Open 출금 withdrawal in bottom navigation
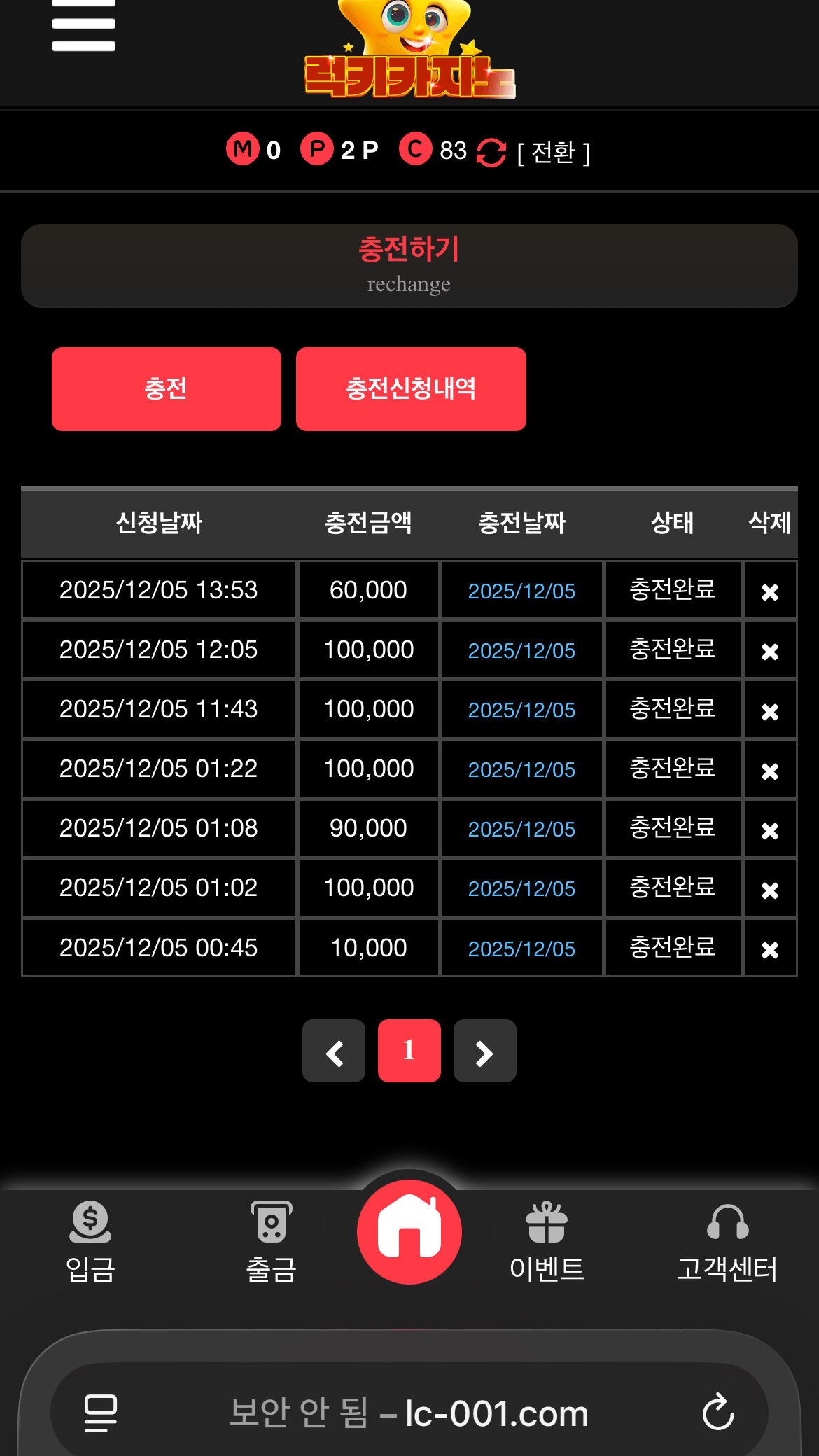The height and width of the screenshot is (1456, 819). click(271, 1240)
